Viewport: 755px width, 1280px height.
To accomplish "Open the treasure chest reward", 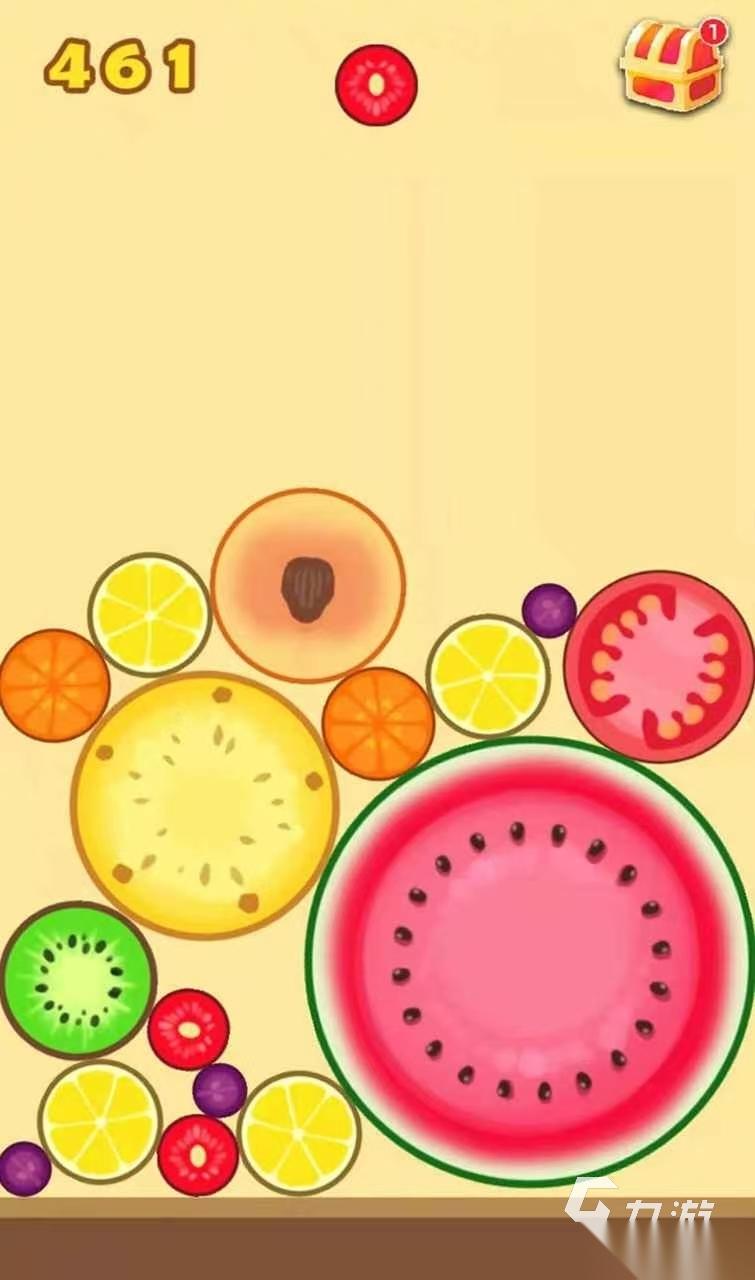I will point(671,66).
